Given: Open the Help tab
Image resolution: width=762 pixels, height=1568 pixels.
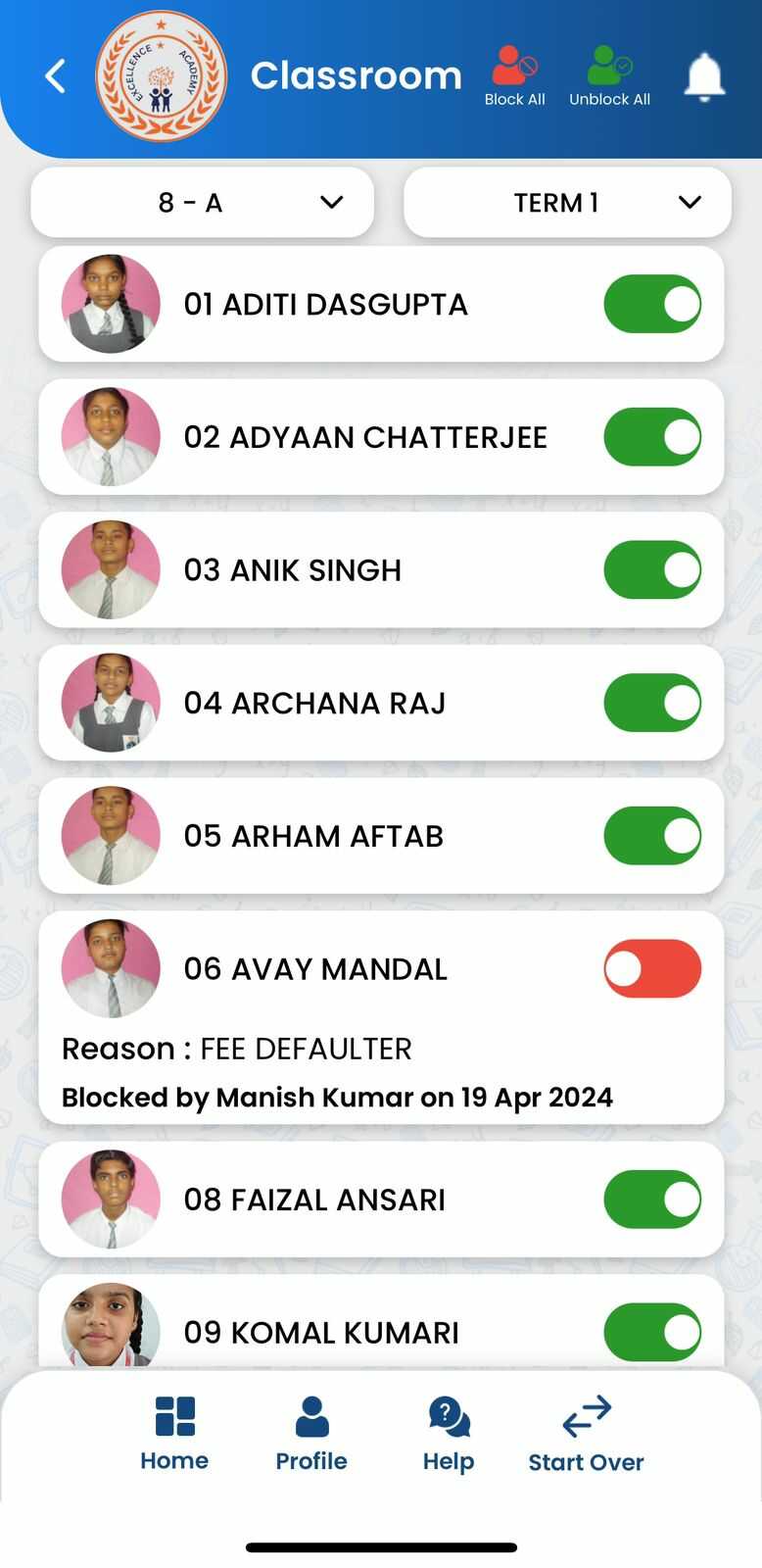Looking at the screenshot, I should coord(449,1435).
